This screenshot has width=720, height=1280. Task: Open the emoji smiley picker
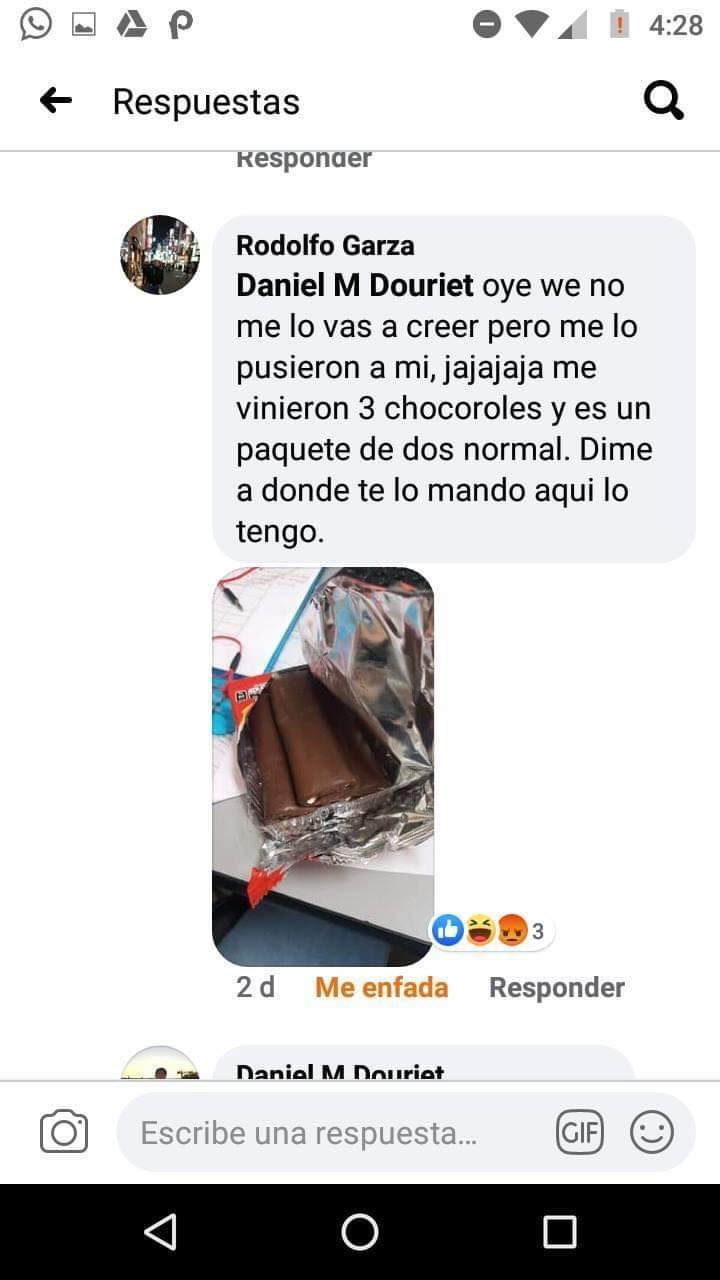651,1132
